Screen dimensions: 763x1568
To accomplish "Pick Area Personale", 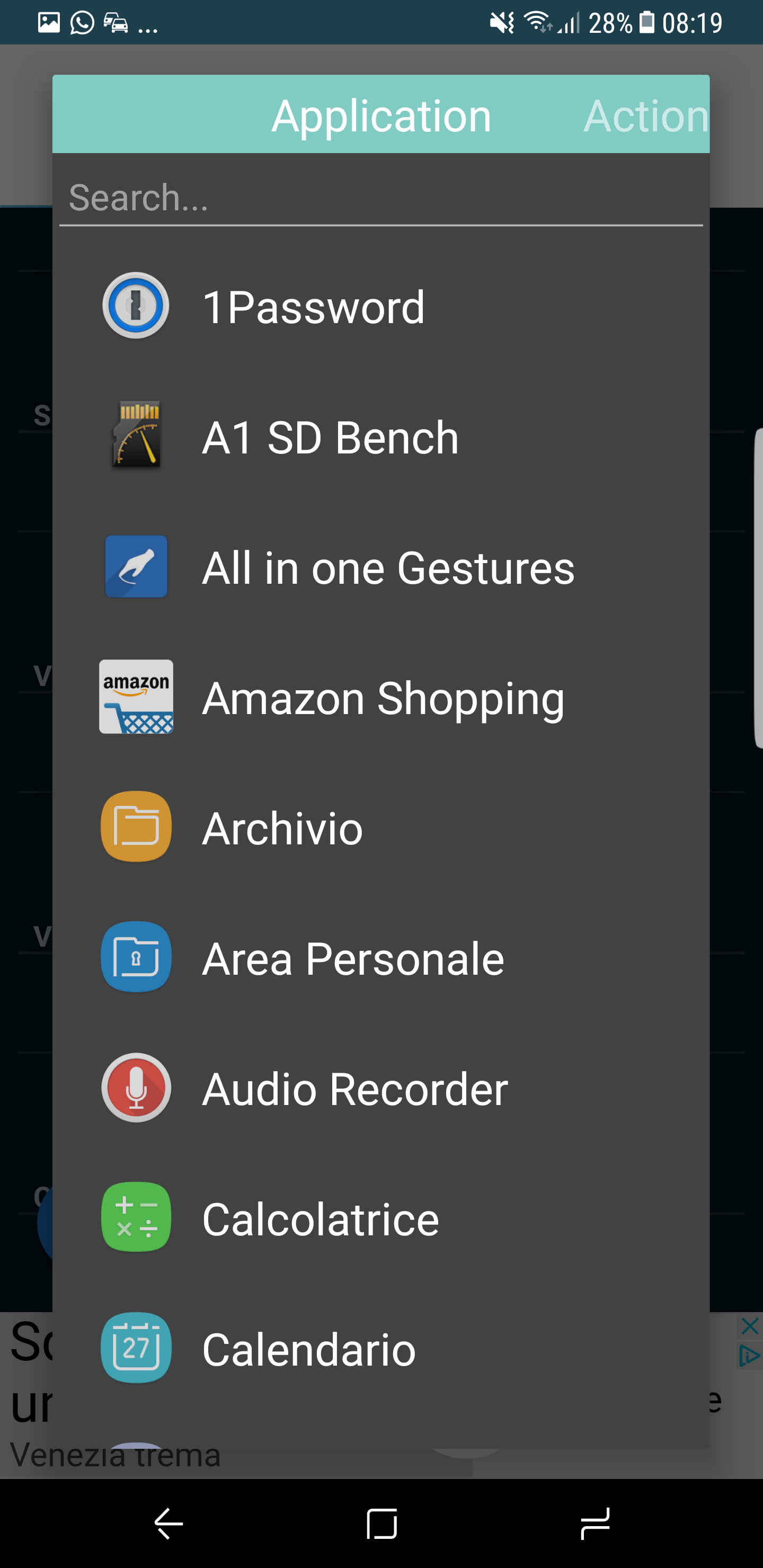I will point(381,957).
